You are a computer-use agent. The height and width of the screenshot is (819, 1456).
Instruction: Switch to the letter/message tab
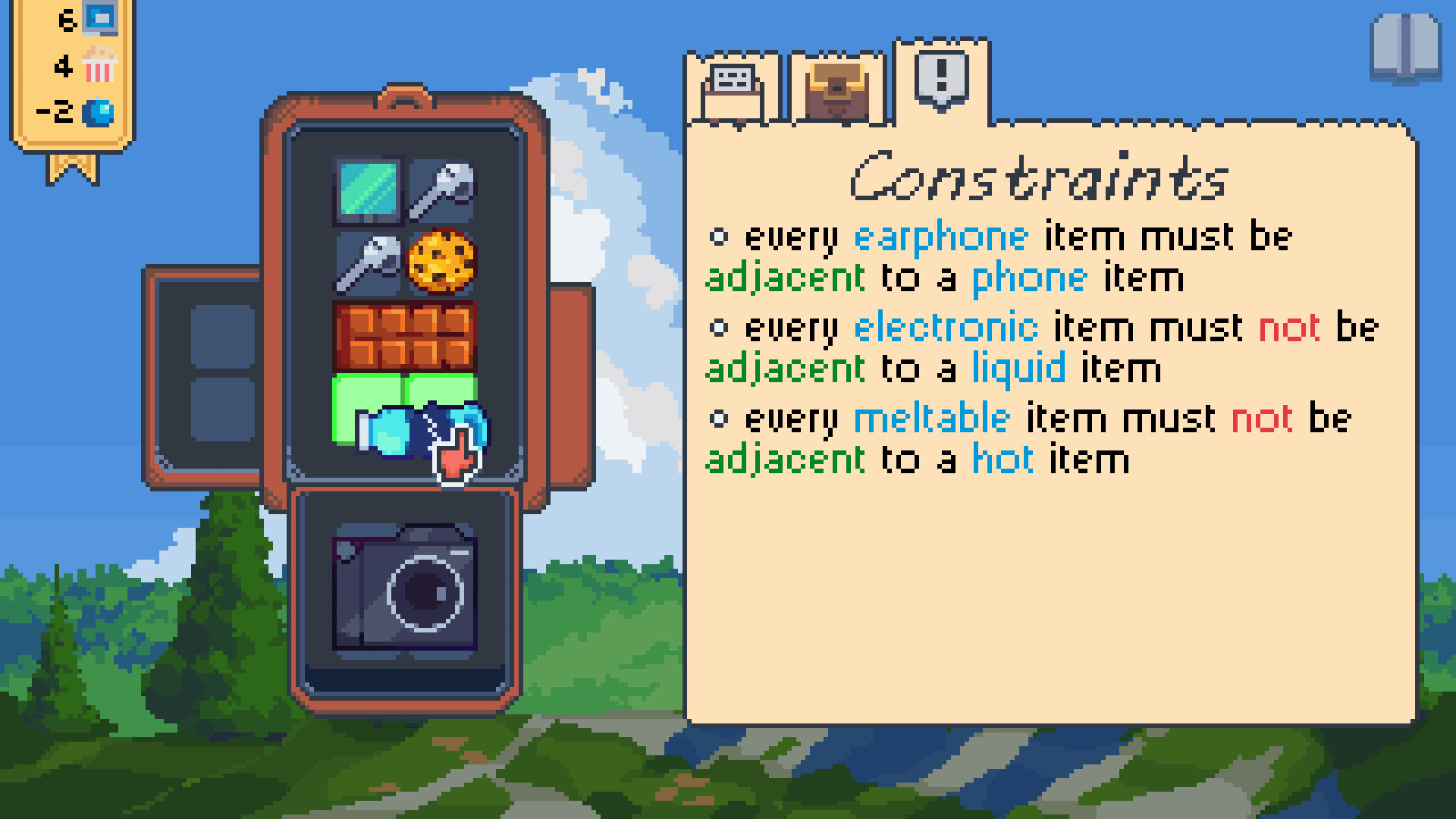click(x=732, y=89)
